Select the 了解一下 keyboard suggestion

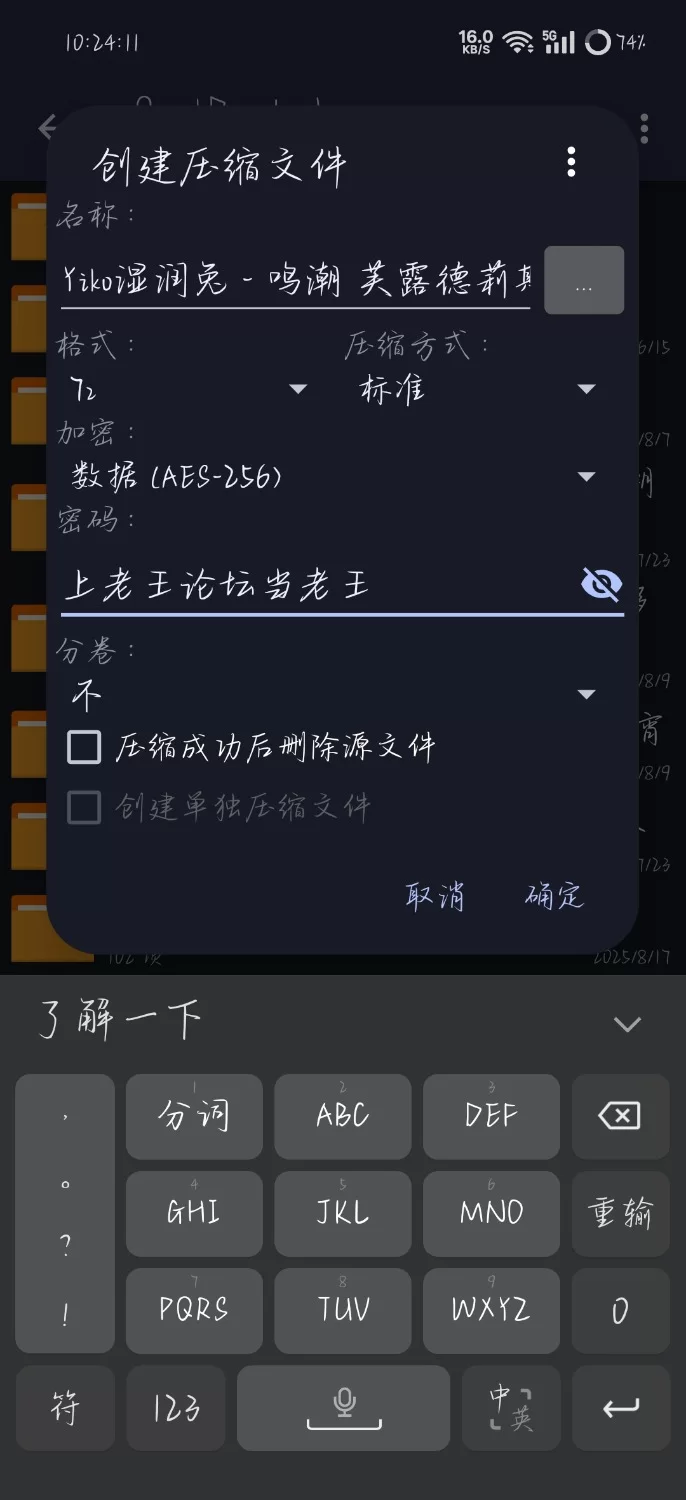pyautogui.click(x=120, y=1022)
